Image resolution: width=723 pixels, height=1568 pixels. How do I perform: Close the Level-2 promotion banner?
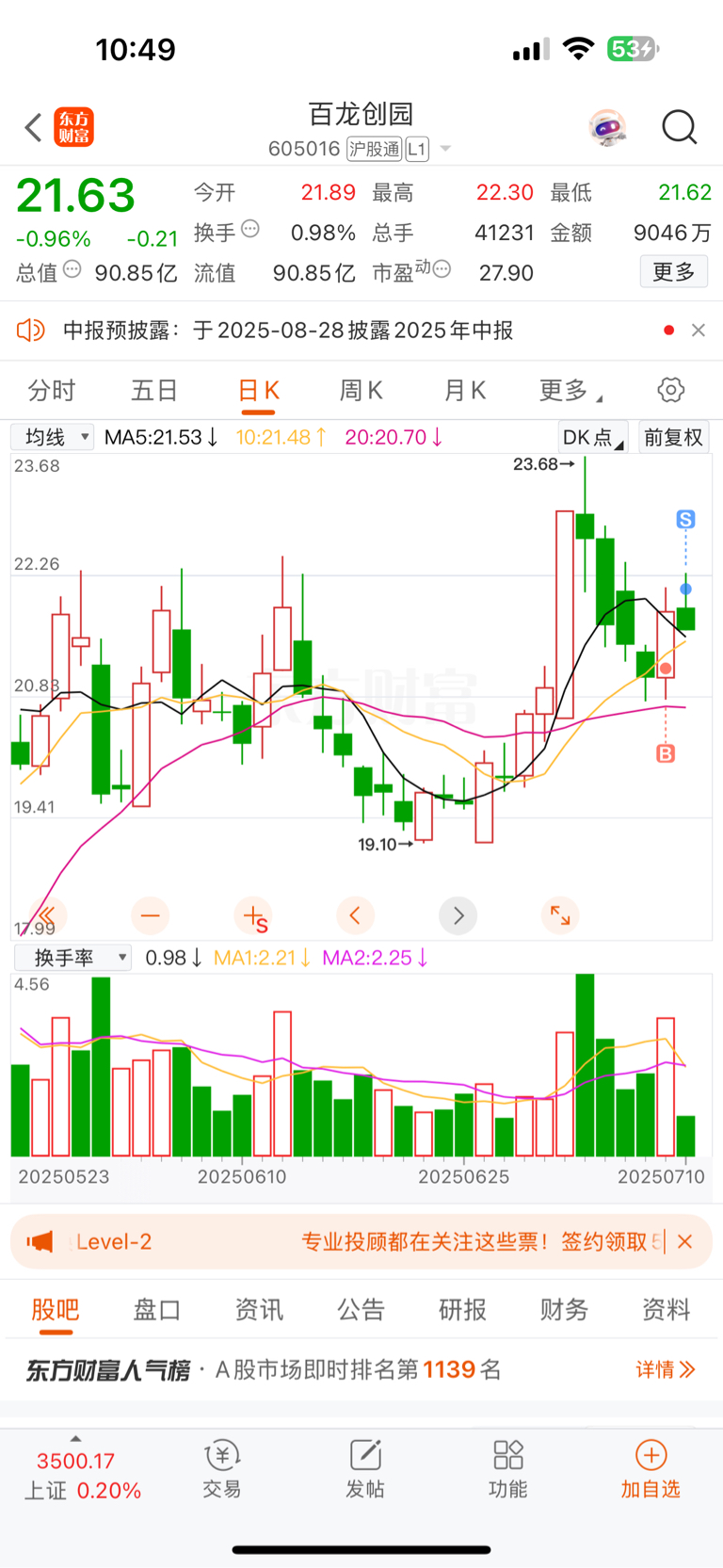(x=685, y=1241)
